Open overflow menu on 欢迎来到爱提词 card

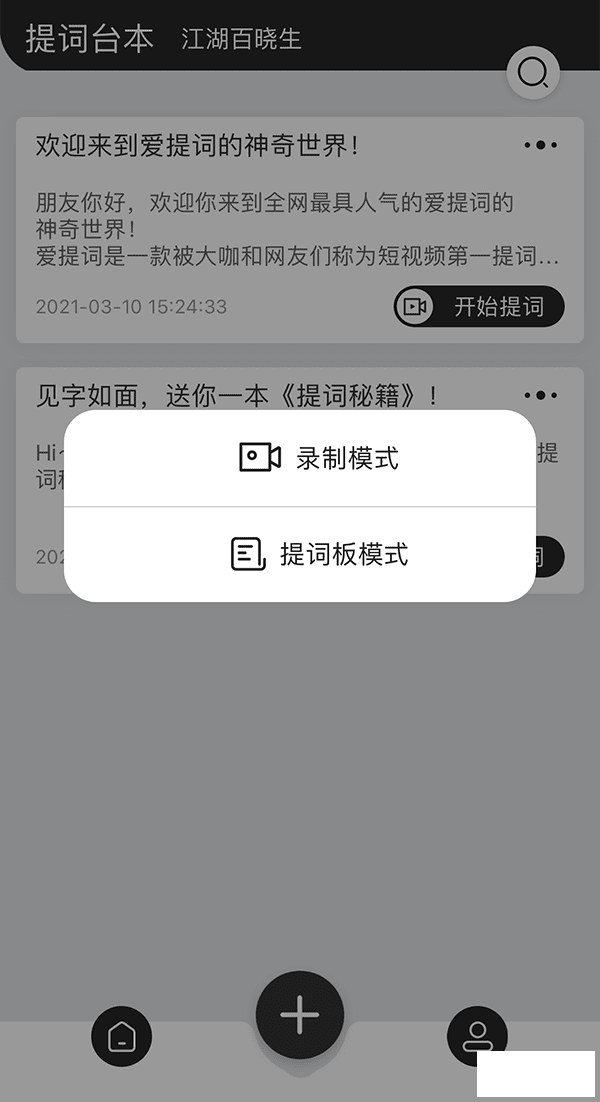point(540,145)
